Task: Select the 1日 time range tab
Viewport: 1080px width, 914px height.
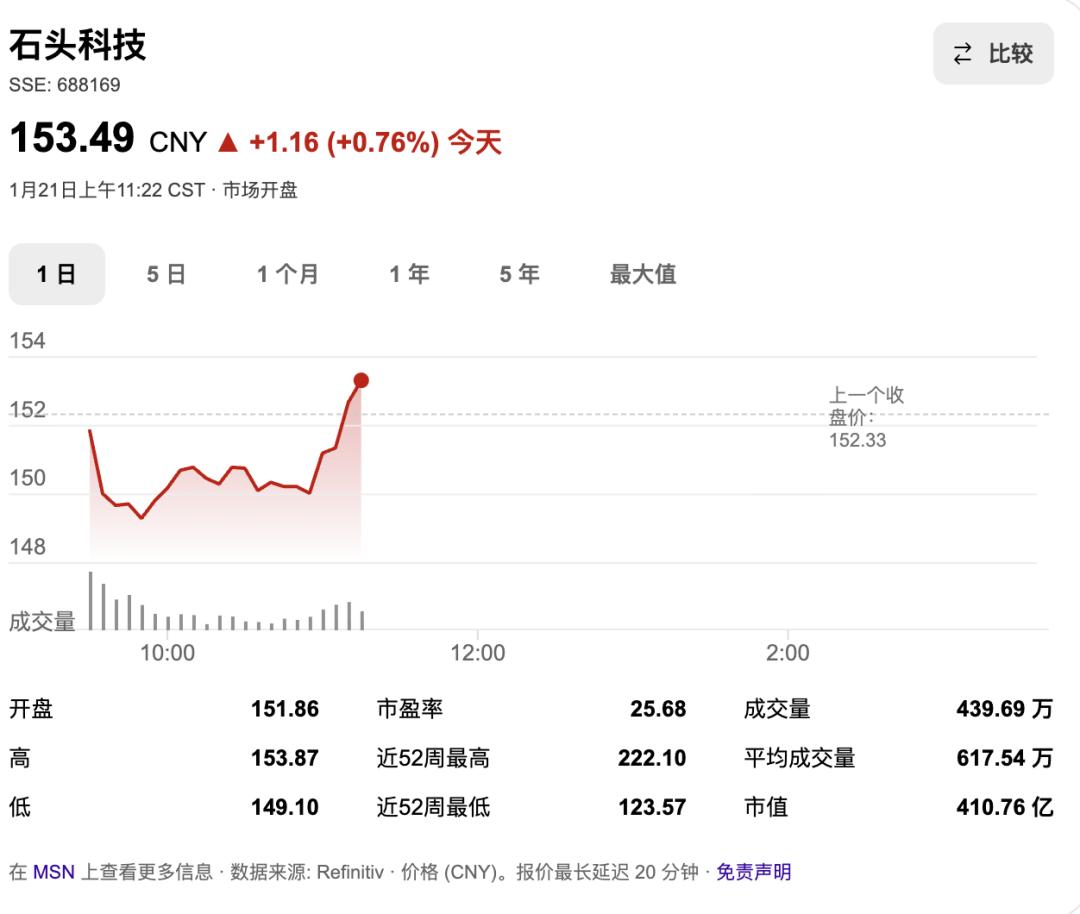Action: click(x=57, y=274)
